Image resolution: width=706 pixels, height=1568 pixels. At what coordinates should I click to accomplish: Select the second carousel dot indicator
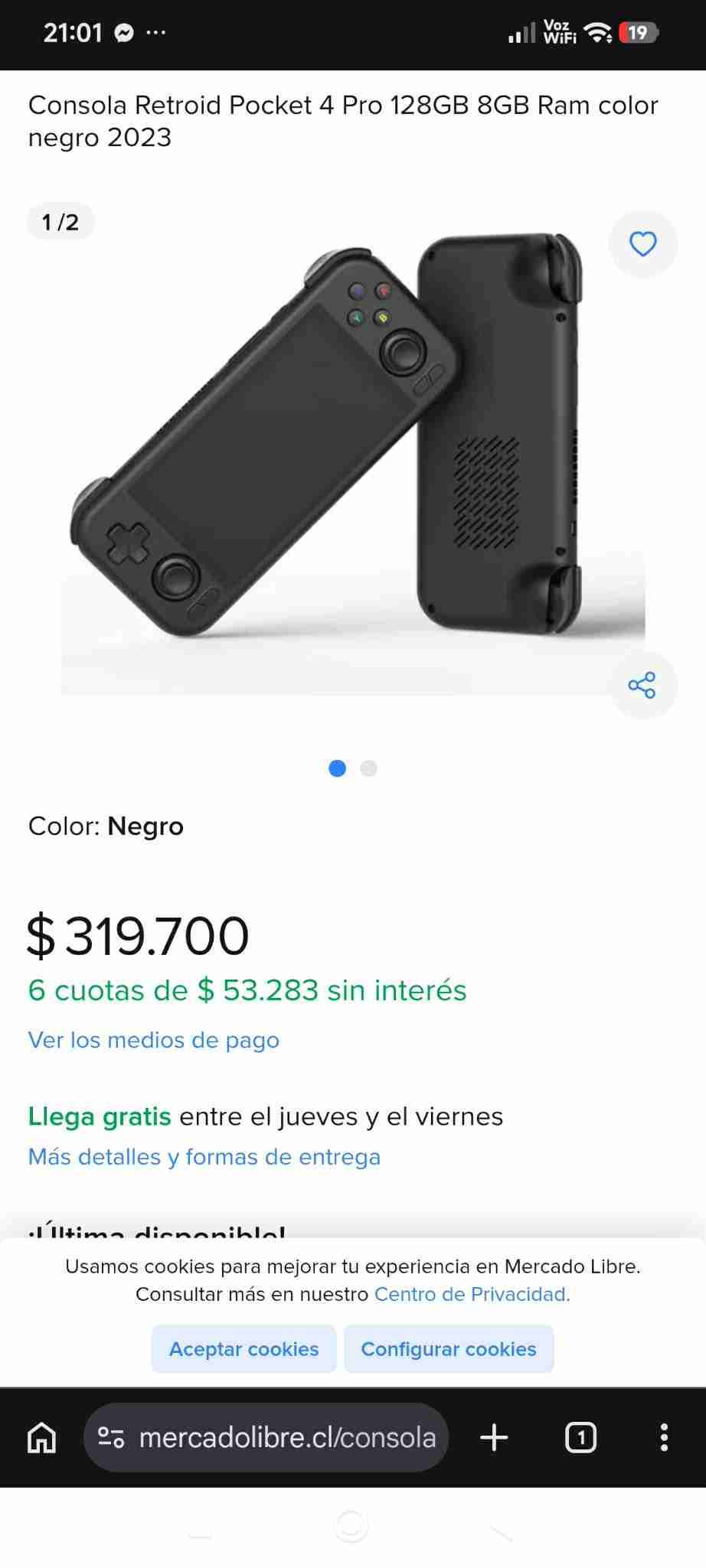click(368, 768)
